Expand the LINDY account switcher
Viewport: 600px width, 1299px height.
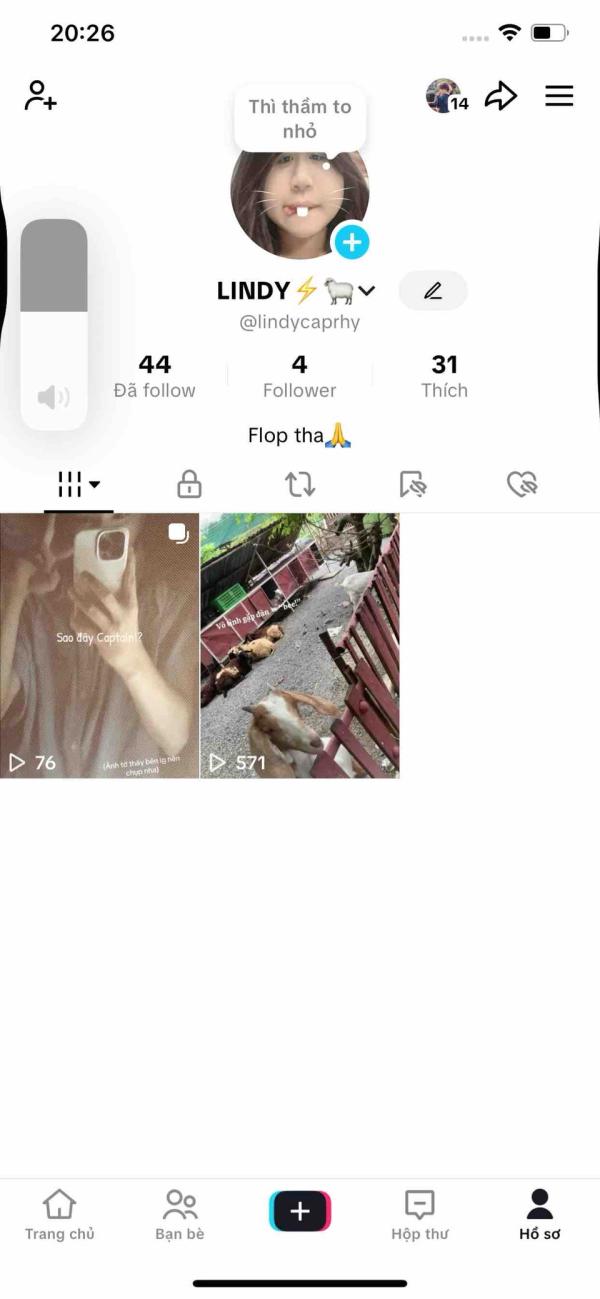pos(367,291)
